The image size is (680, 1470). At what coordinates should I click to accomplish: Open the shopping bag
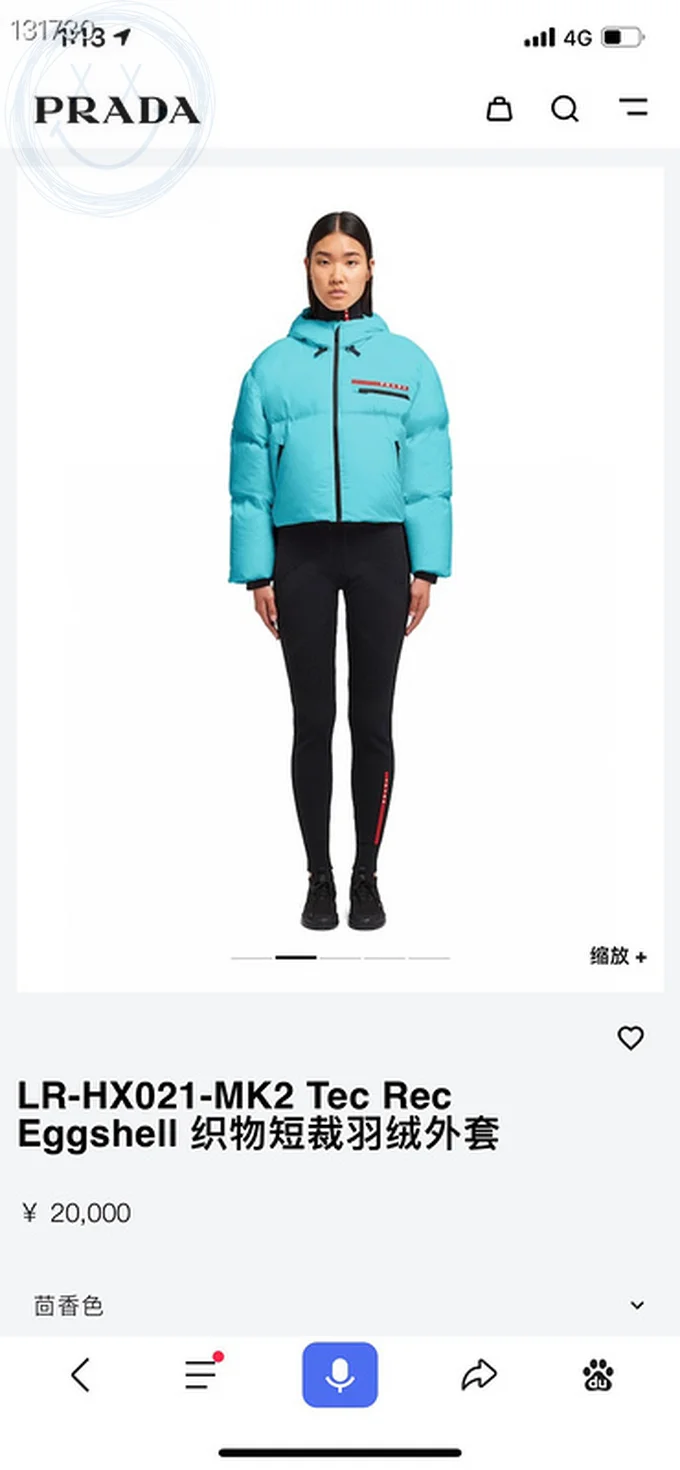499,108
